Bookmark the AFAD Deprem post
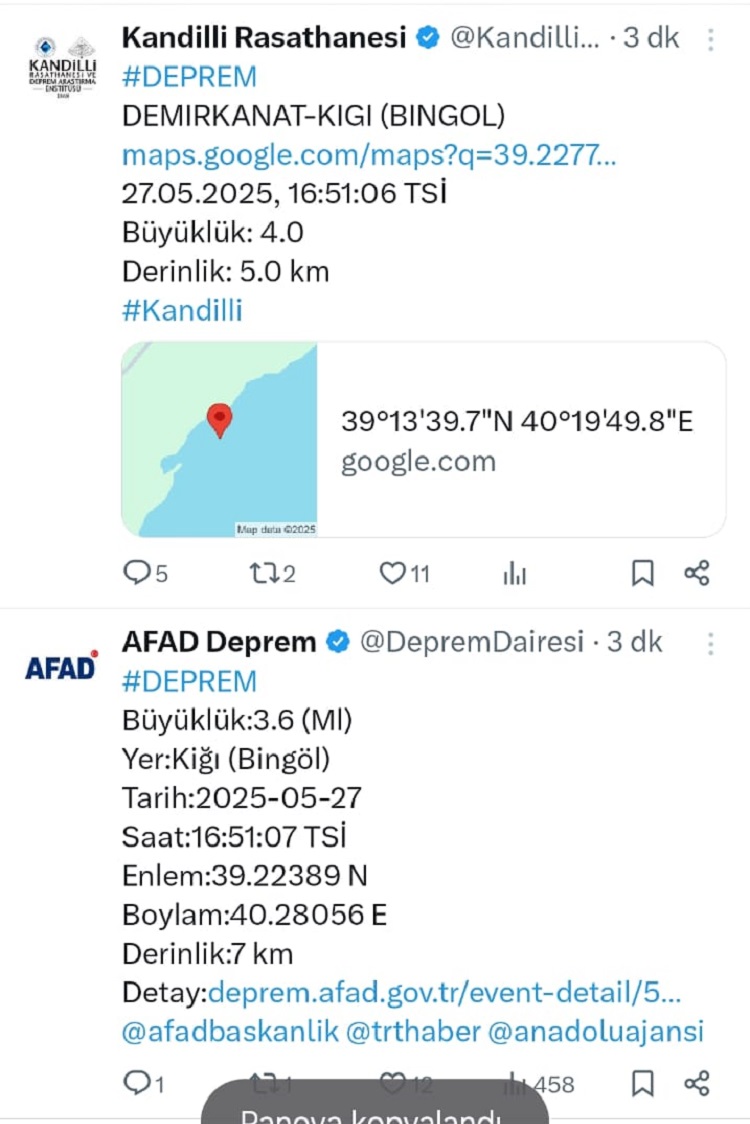Image resolution: width=750 pixels, height=1124 pixels. [643, 1083]
